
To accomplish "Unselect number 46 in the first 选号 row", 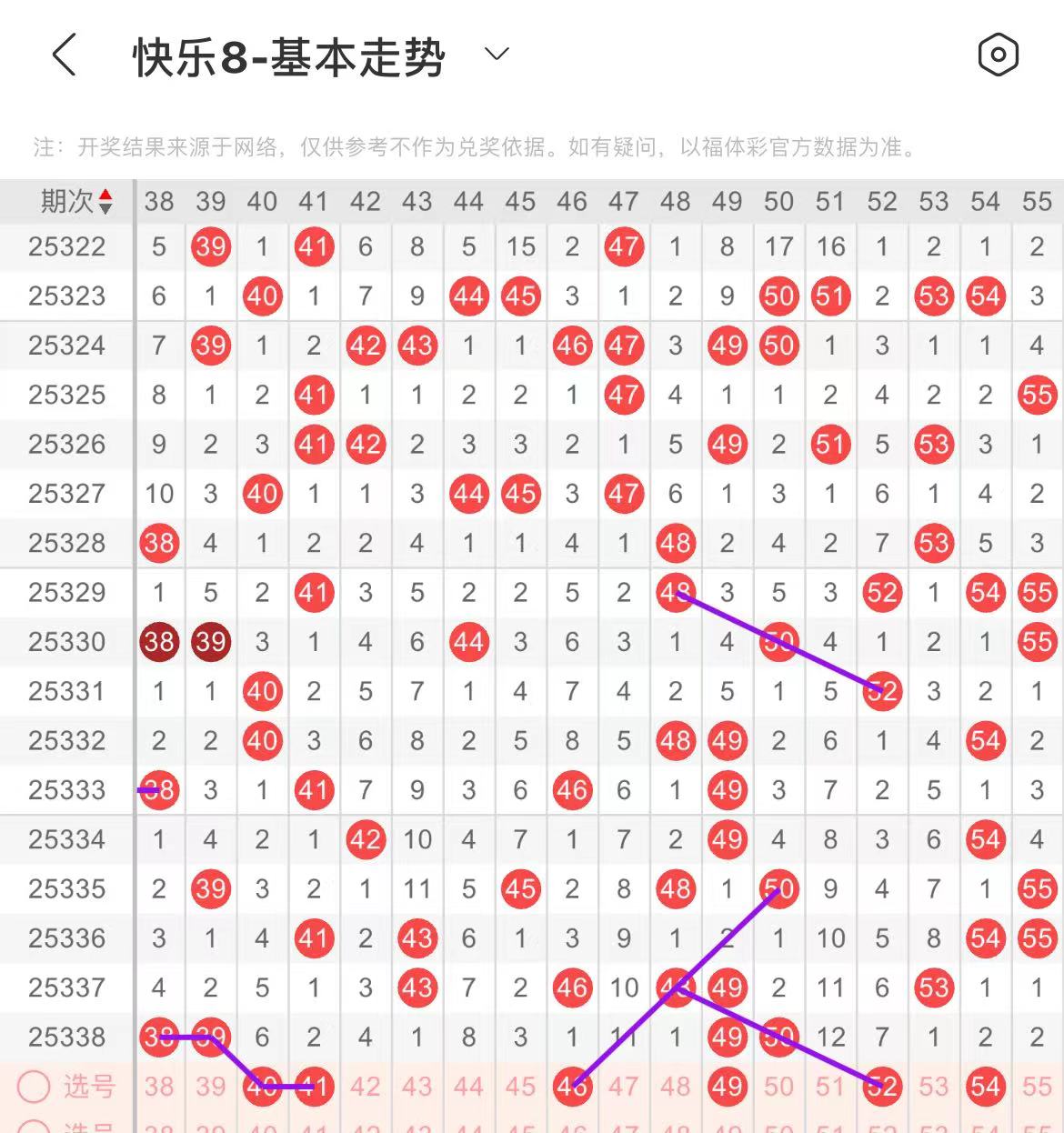I will [x=572, y=1087].
